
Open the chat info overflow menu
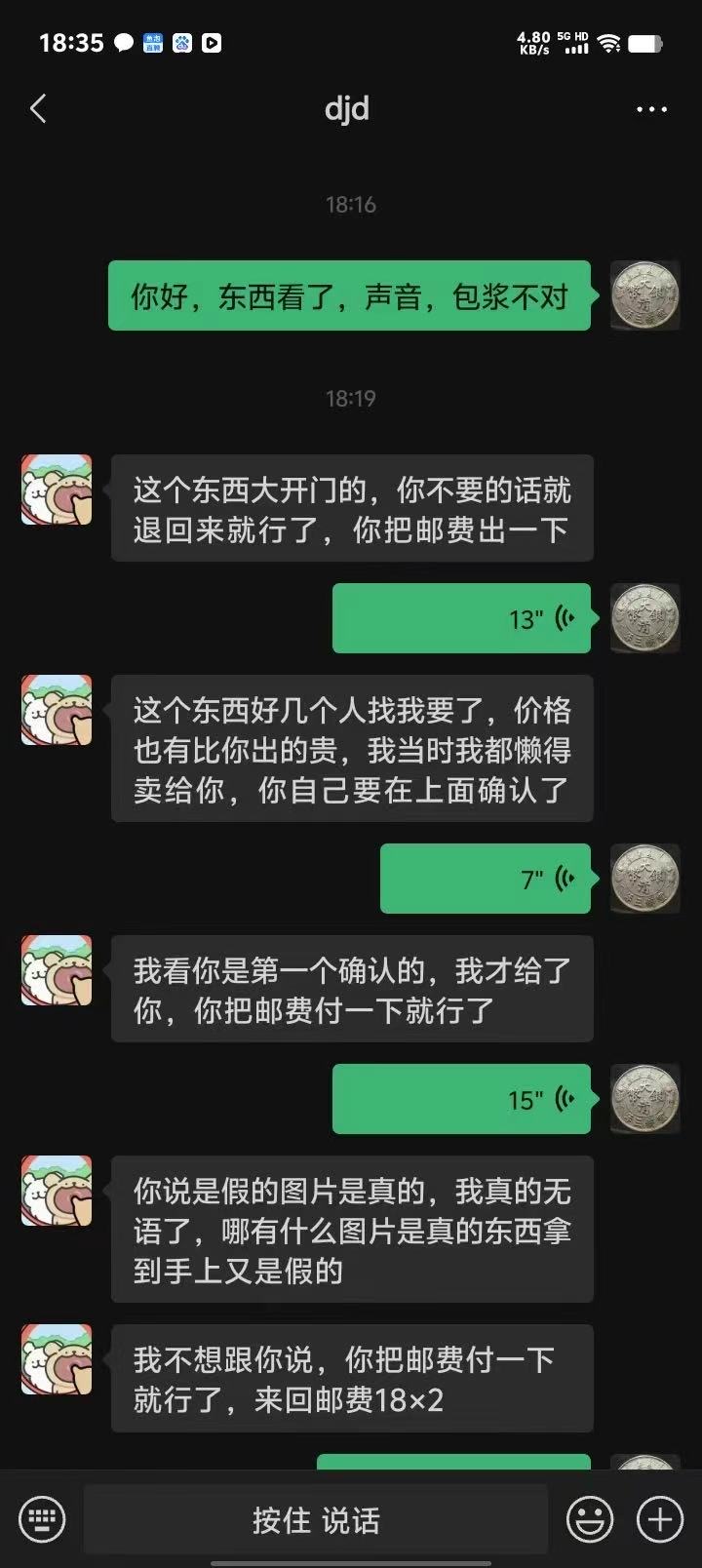pos(651,109)
